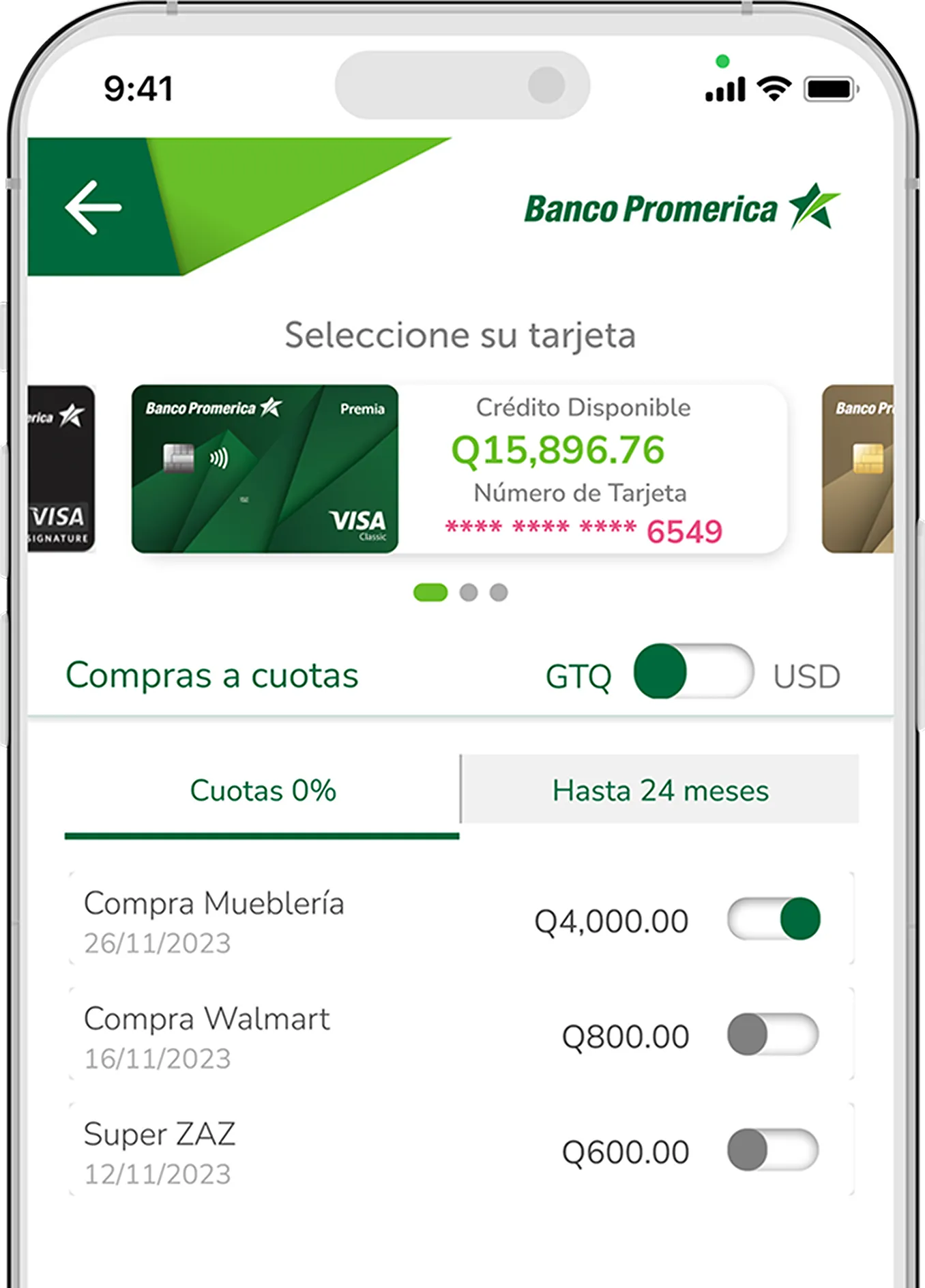Tap the third carousel page indicator
The image size is (925, 1288).
(499, 593)
